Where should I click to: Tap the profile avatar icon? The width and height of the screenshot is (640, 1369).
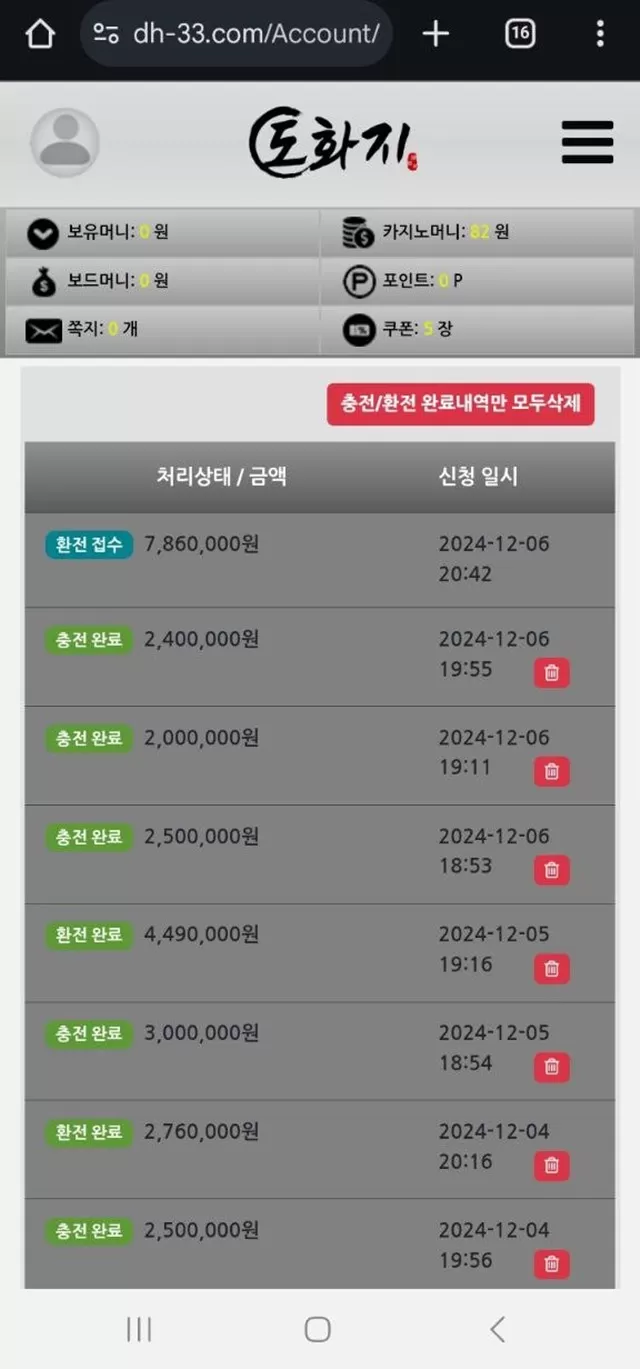point(65,143)
